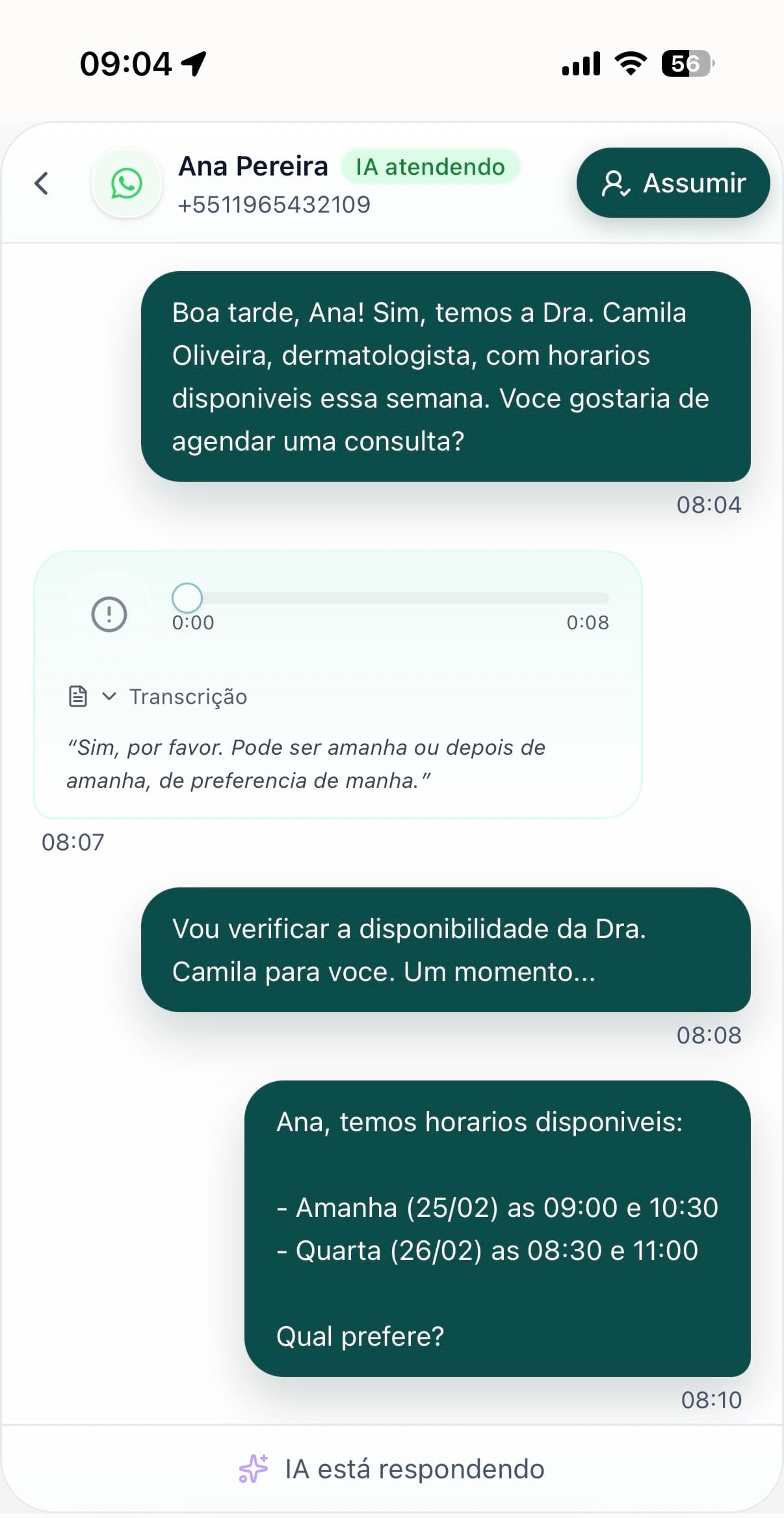784x1518 pixels.
Task: Click the exclamation icon on the voice message
Action: 109,614
